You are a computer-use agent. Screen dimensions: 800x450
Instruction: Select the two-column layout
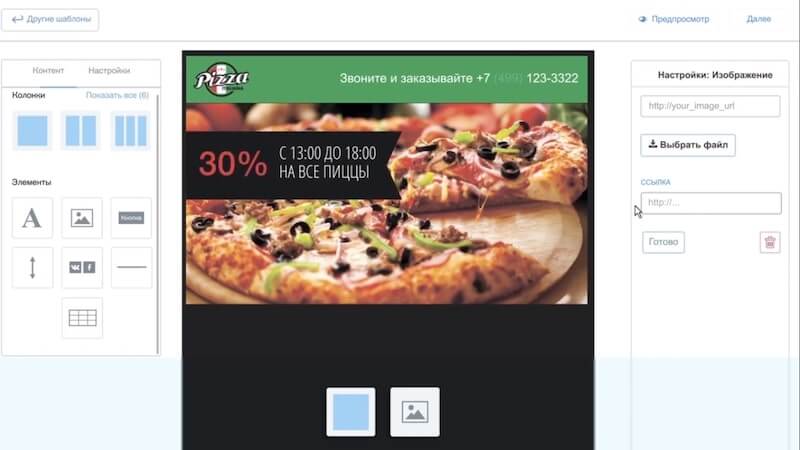[81, 131]
